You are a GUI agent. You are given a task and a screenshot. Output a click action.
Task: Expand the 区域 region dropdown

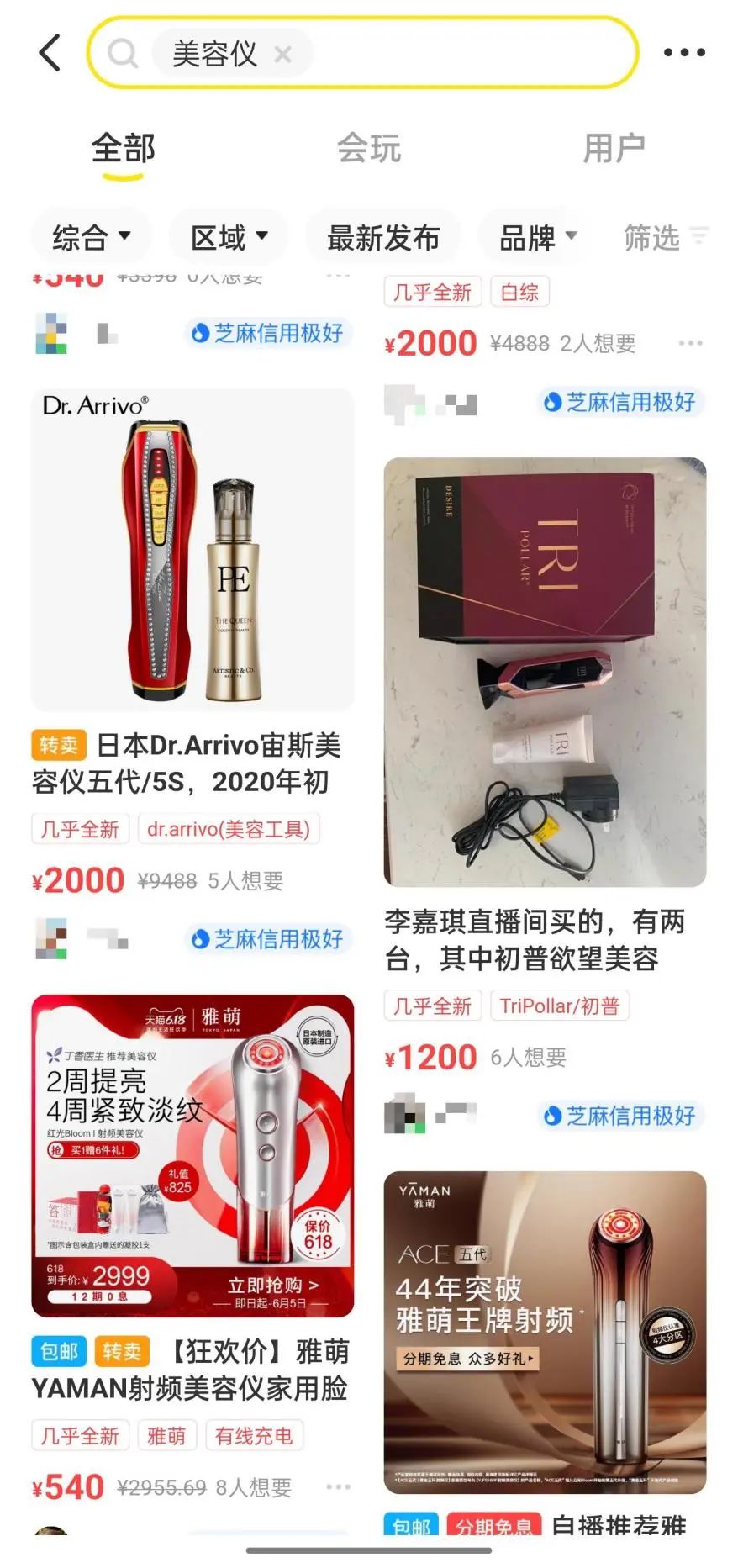[x=229, y=238]
